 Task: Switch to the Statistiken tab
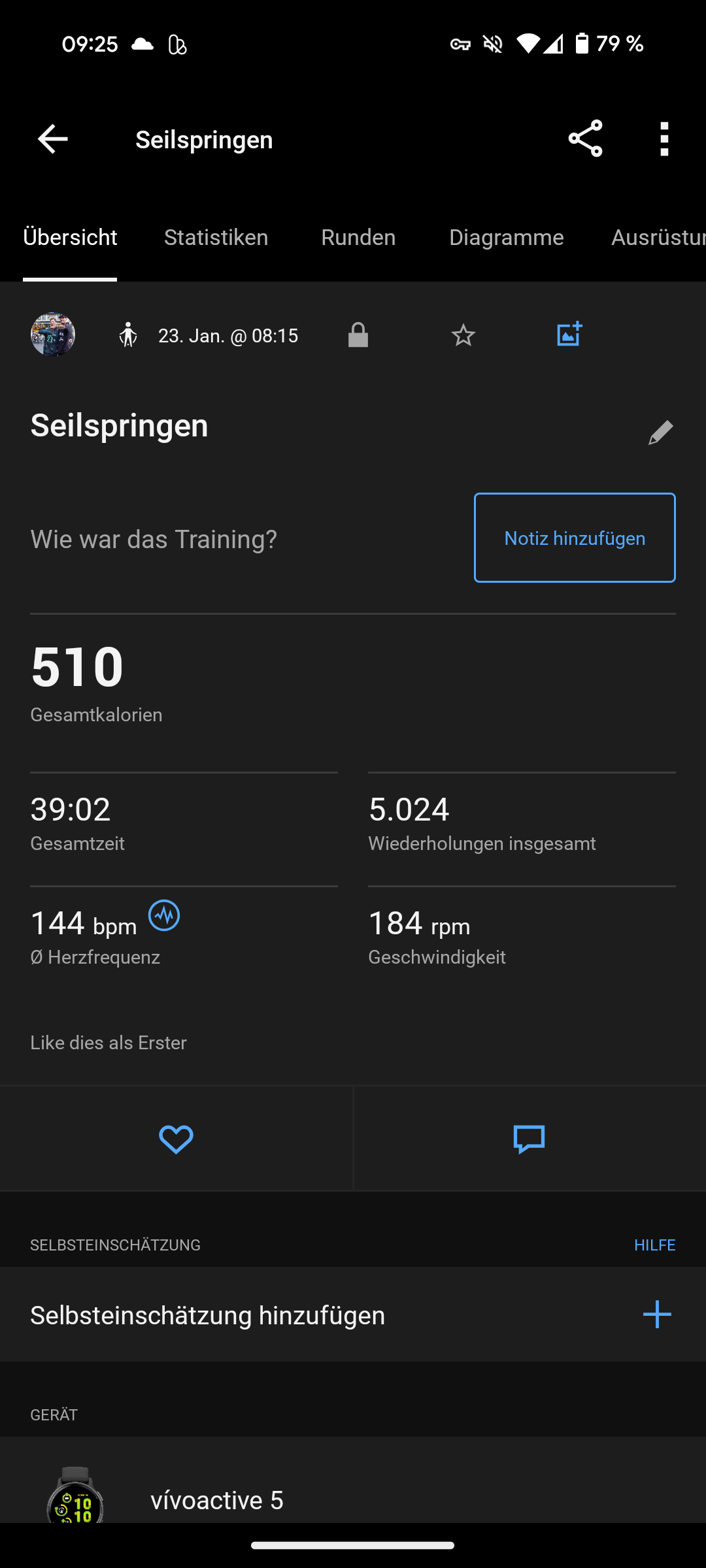216,237
